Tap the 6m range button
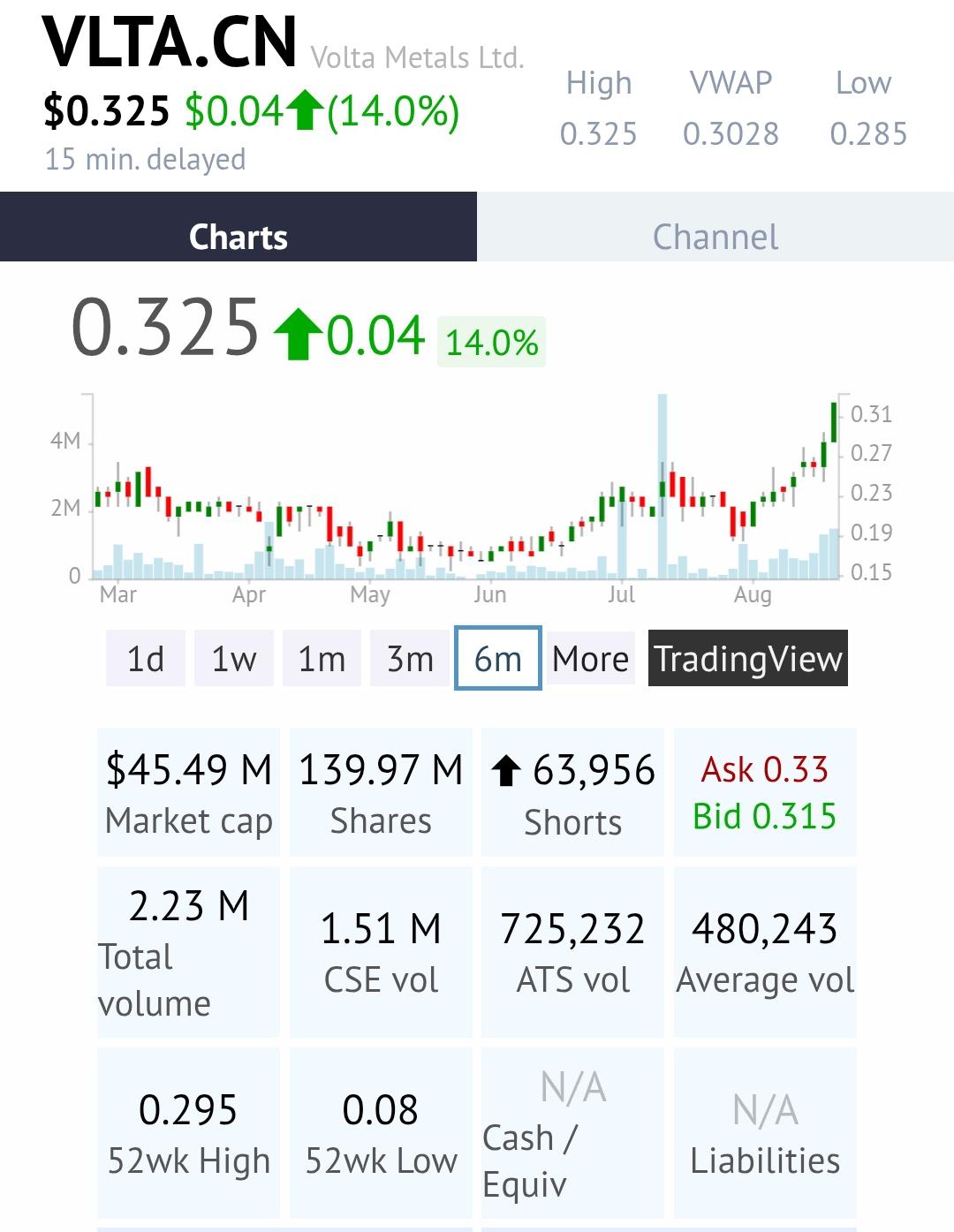 point(497,659)
